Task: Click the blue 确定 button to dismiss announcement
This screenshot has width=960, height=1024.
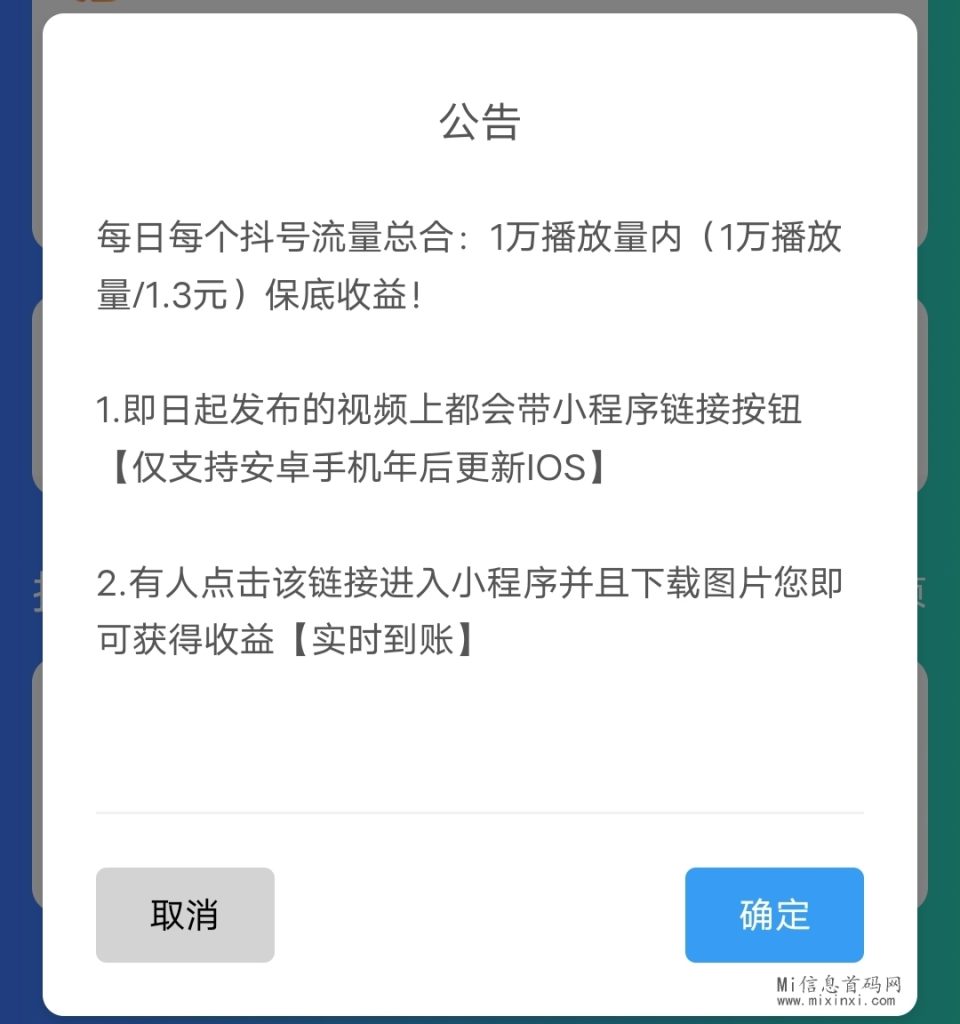Action: point(773,915)
